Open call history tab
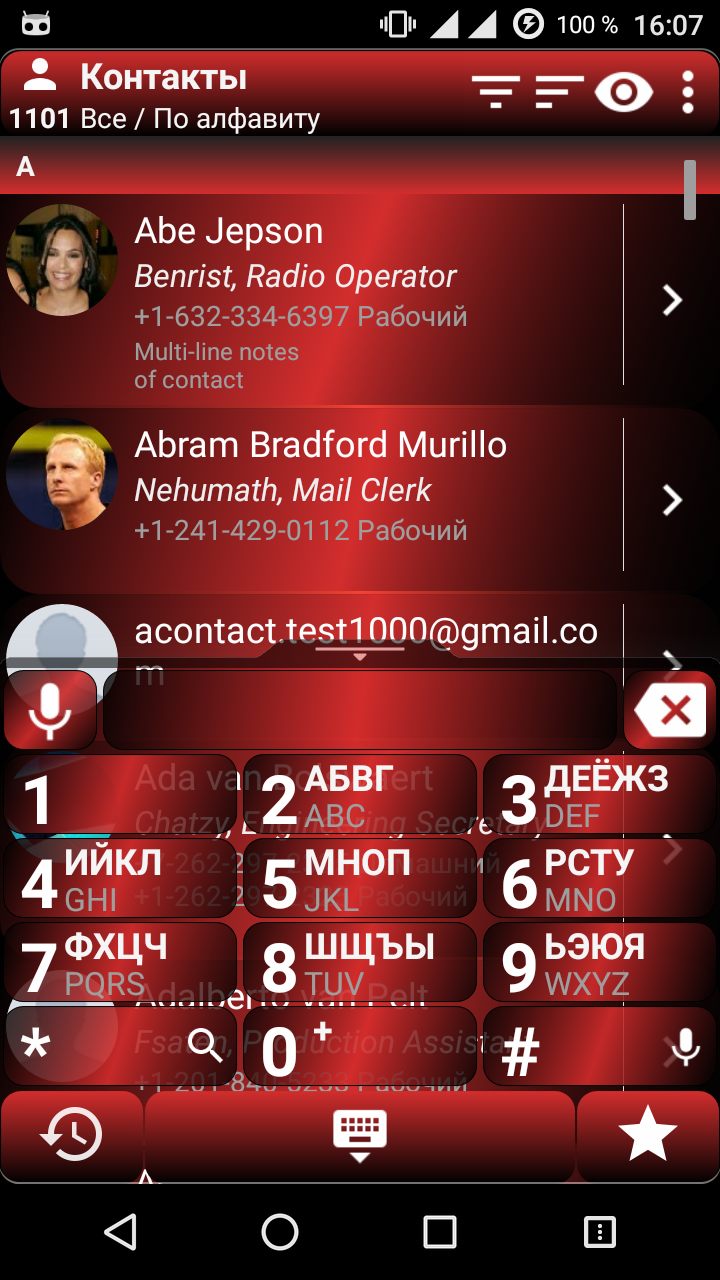Viewport: 720px width, 1280px height. point(71,1136)
